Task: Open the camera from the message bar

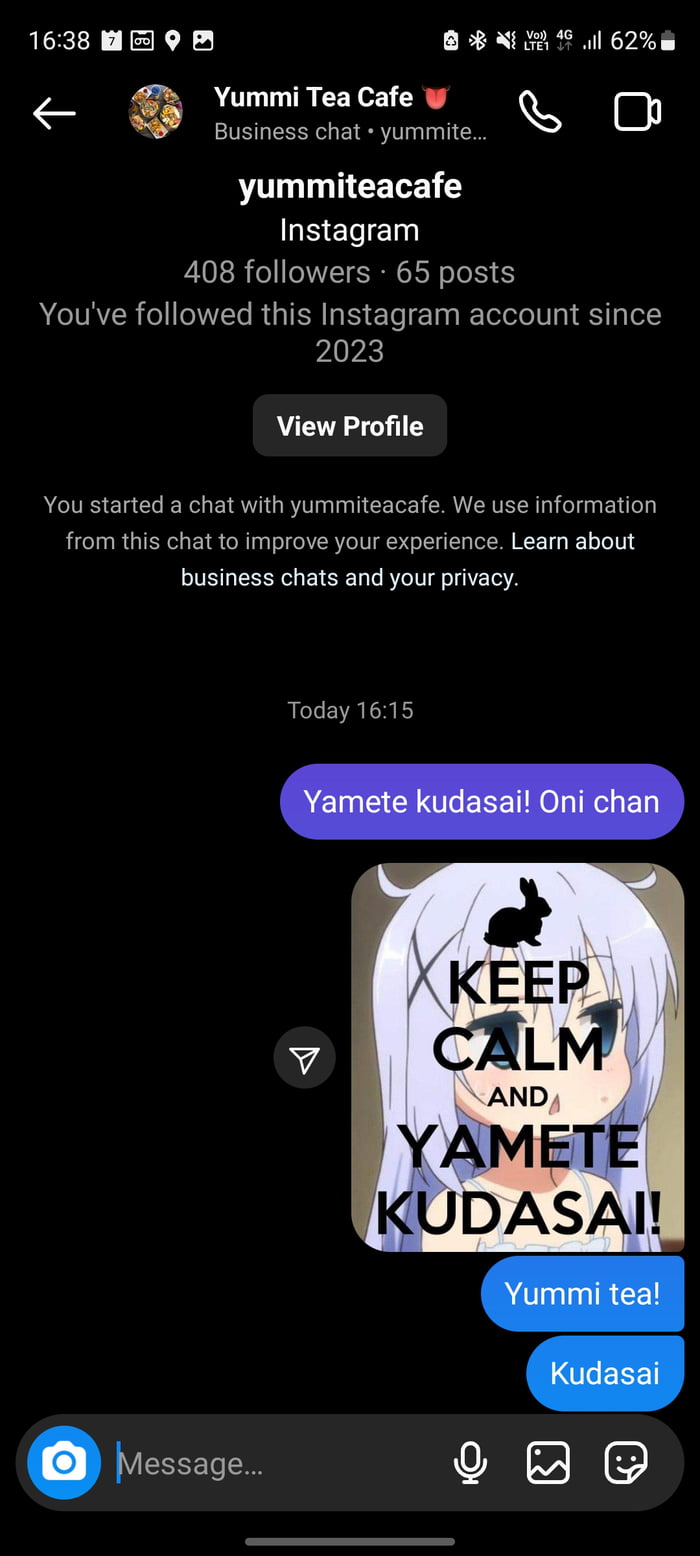Action: pos(64,1463)
